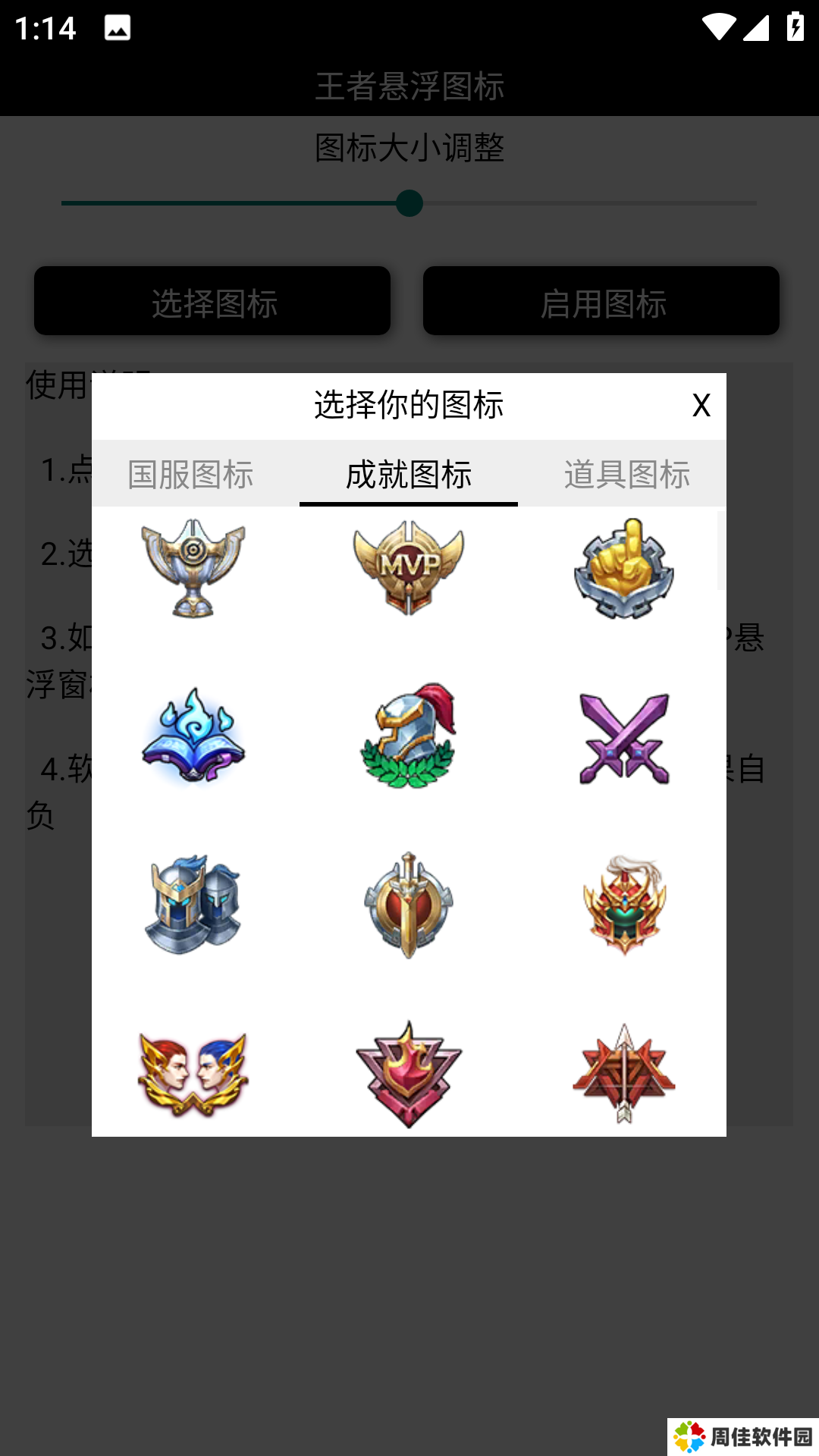Switch to the 国服图标 tab
The width and height of the screenshot is (819, 1456).
190,475
